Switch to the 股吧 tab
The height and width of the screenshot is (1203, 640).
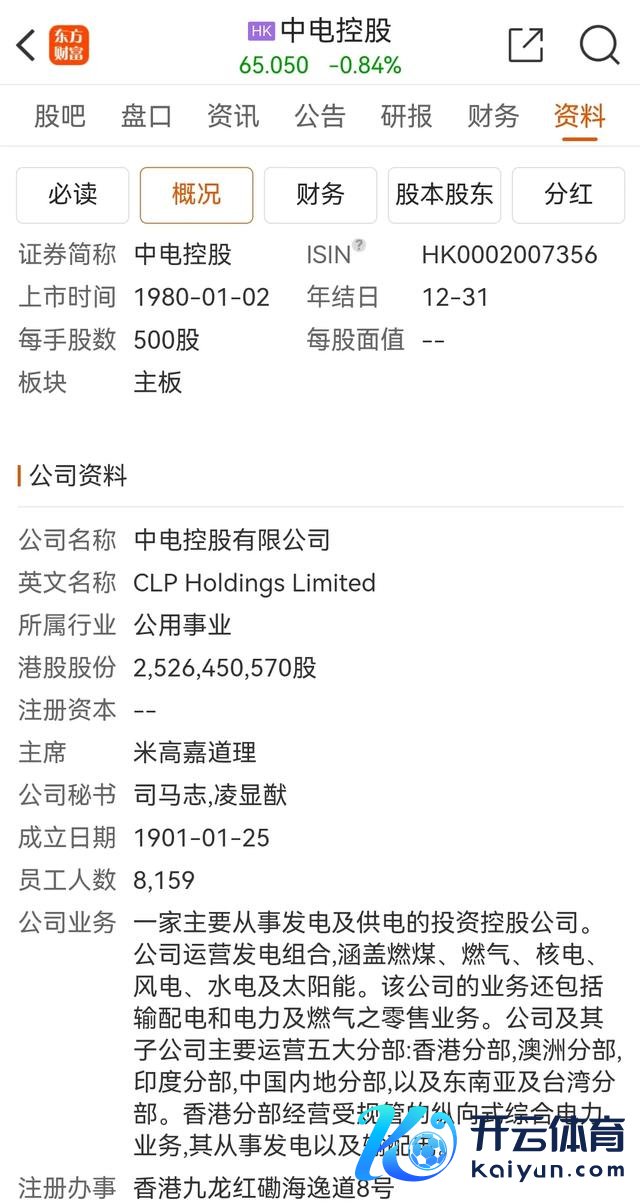click(60, 116)
